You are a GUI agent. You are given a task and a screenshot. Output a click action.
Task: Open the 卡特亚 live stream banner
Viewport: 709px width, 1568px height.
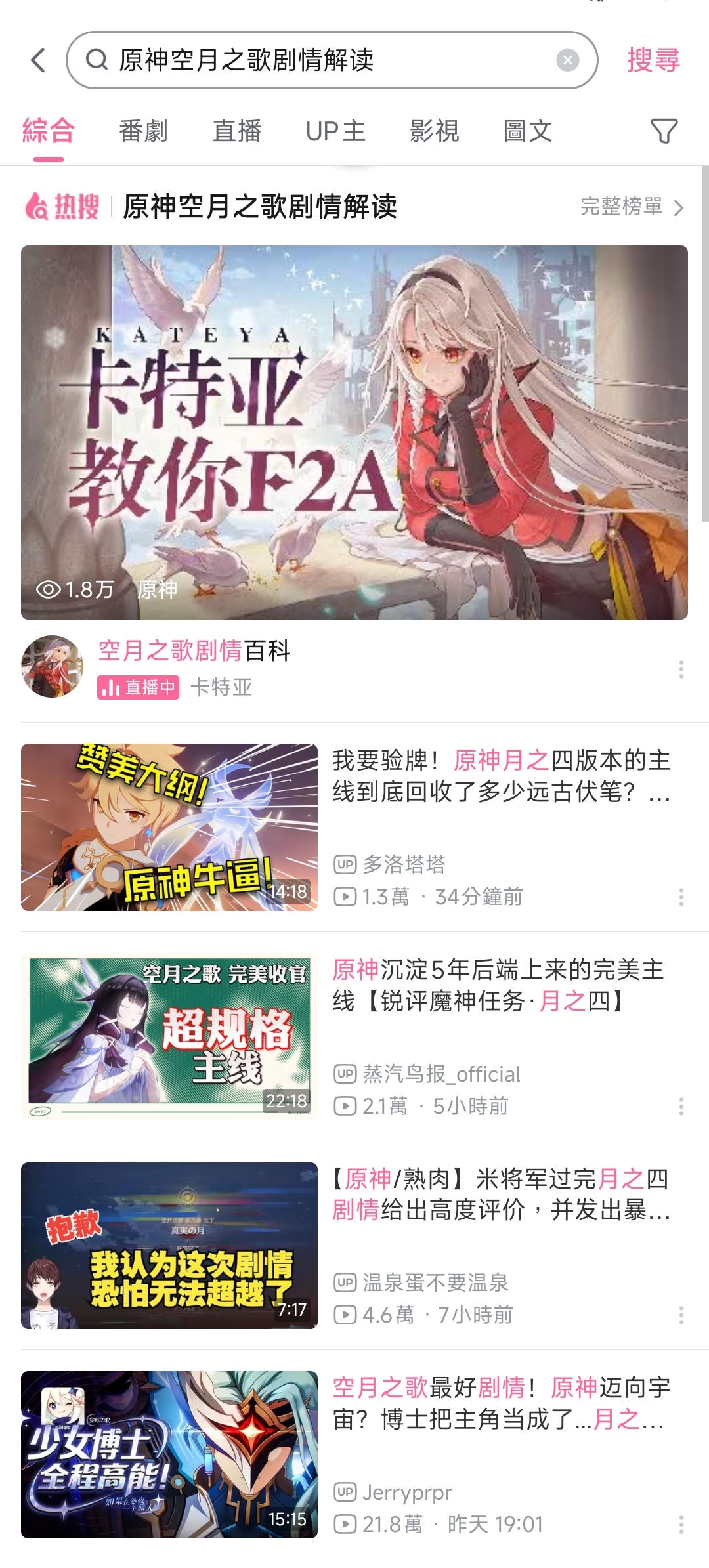354,432
